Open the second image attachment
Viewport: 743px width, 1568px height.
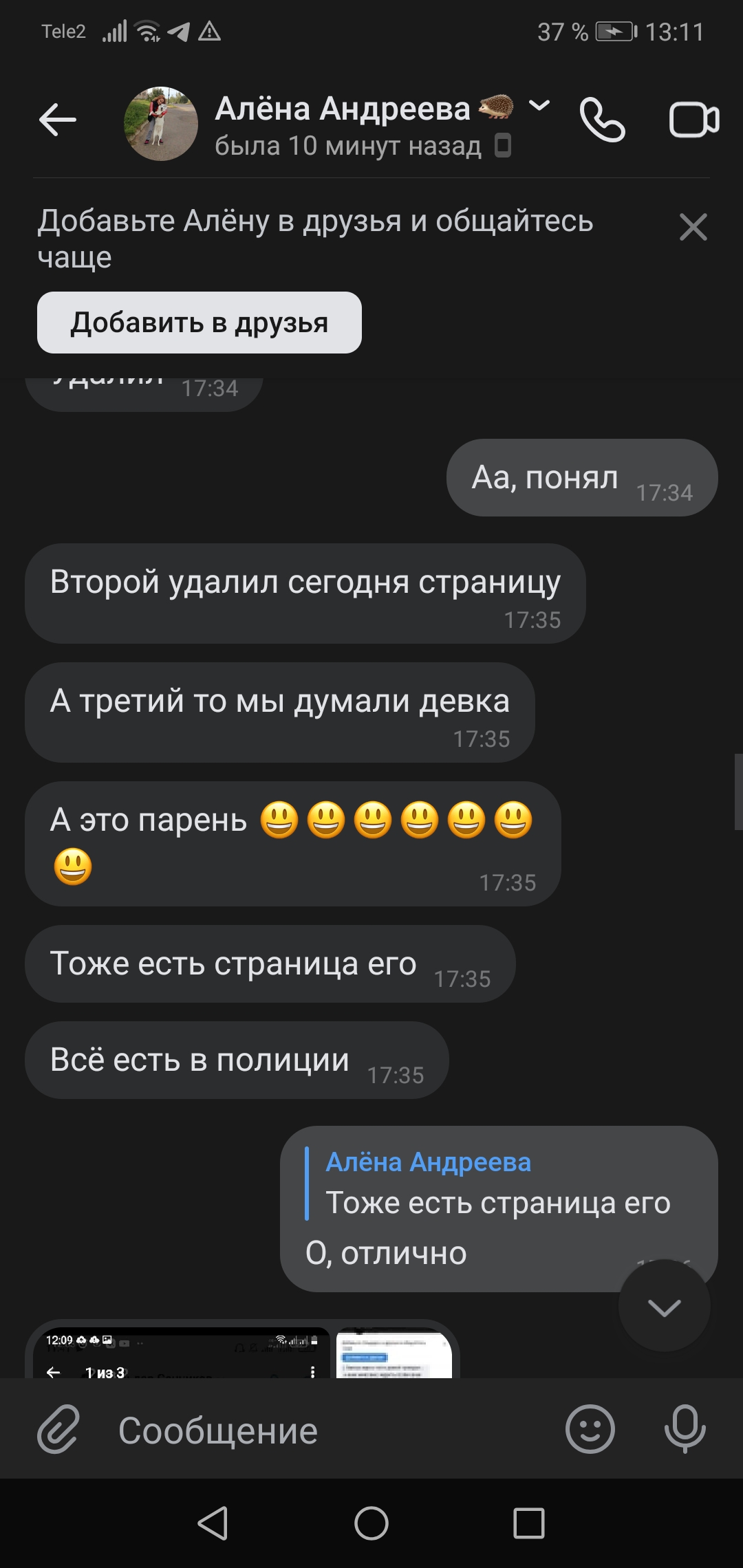pos(394,1353)
